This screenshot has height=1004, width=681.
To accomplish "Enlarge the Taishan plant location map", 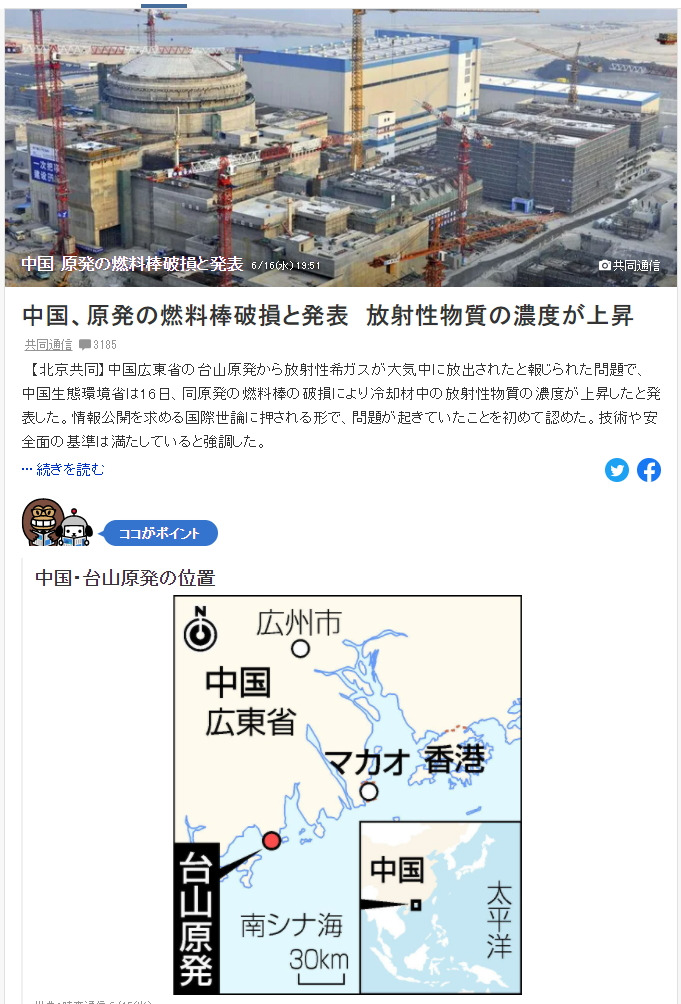I will (347, 794).
